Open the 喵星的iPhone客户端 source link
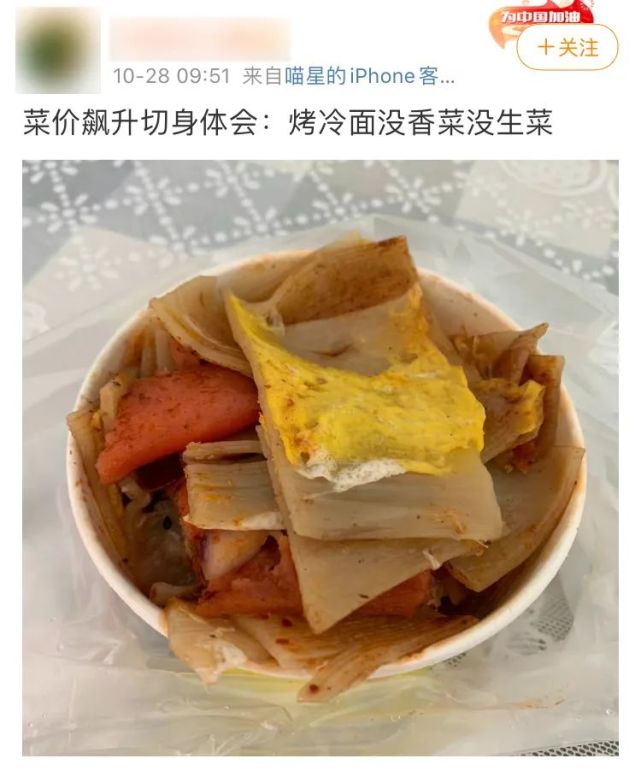 (370, 76)
